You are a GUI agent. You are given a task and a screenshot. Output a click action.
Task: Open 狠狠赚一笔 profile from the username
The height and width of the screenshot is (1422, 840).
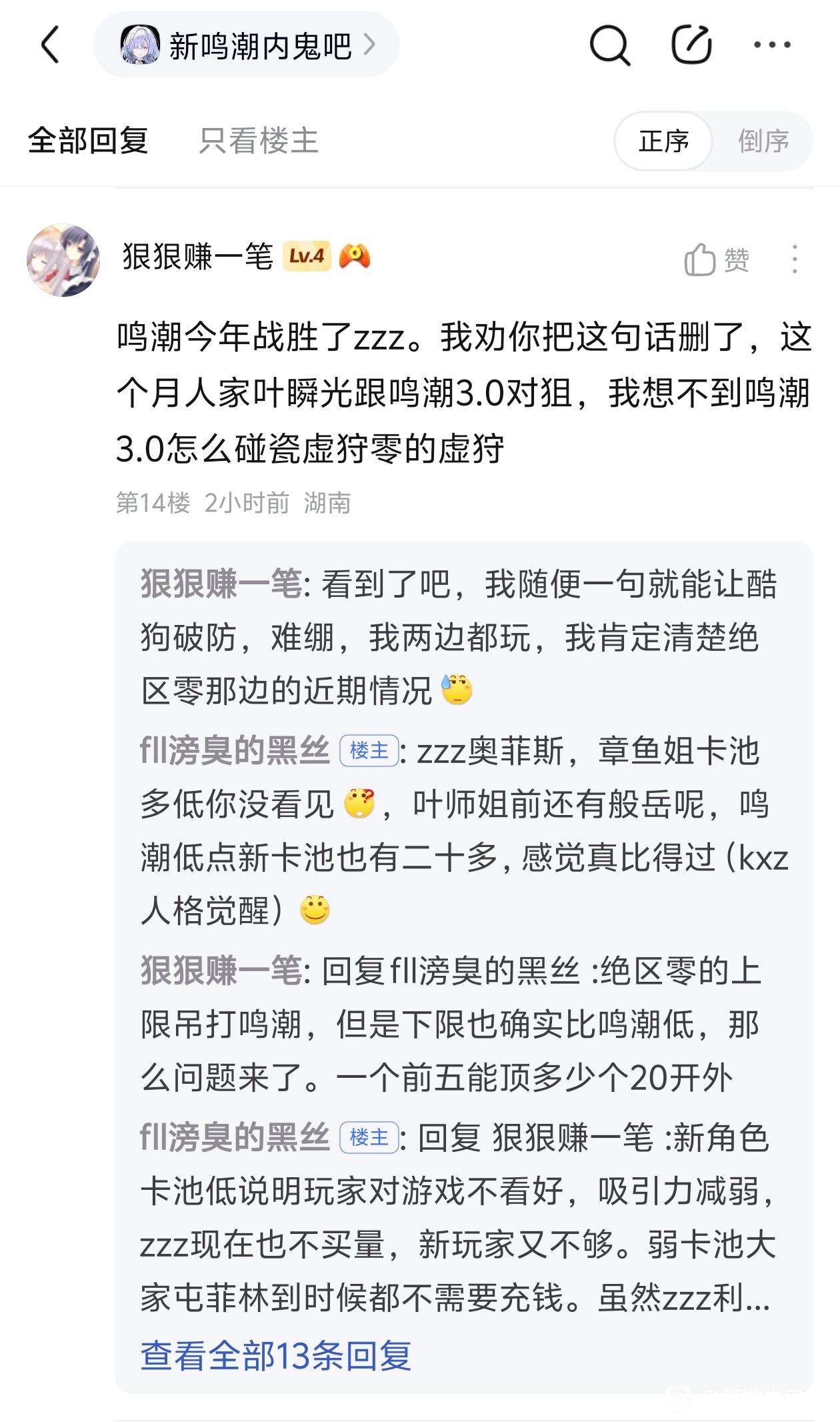(198, 257)
